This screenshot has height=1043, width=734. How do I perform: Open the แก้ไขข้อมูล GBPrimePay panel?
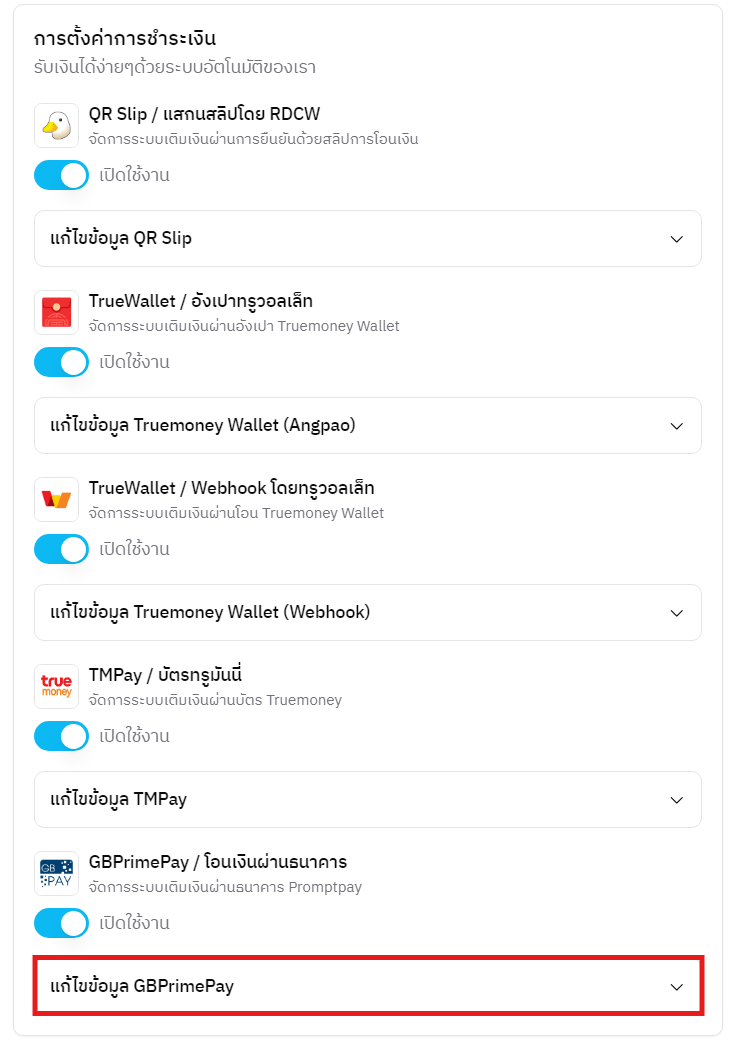[367, 986]
